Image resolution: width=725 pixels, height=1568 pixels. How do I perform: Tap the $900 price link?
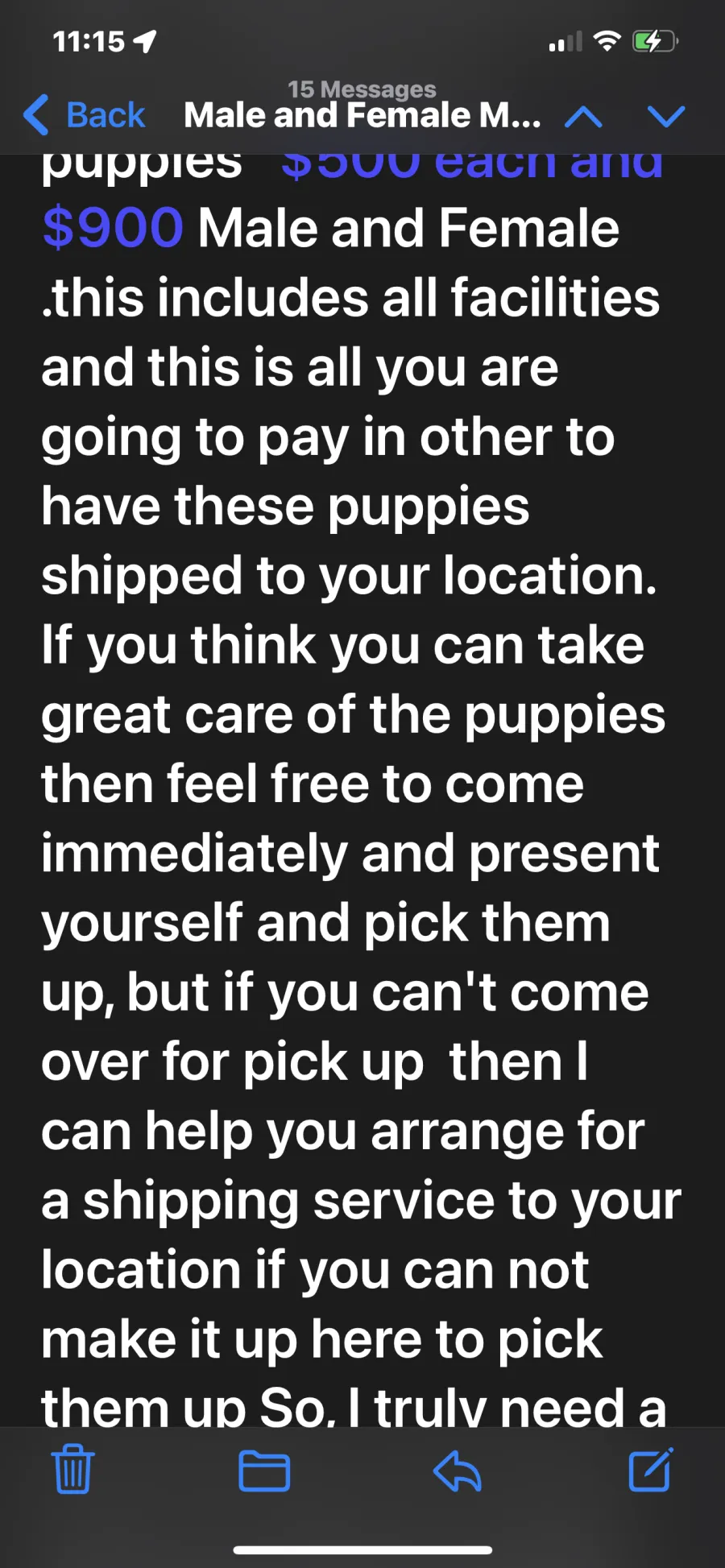113,228
